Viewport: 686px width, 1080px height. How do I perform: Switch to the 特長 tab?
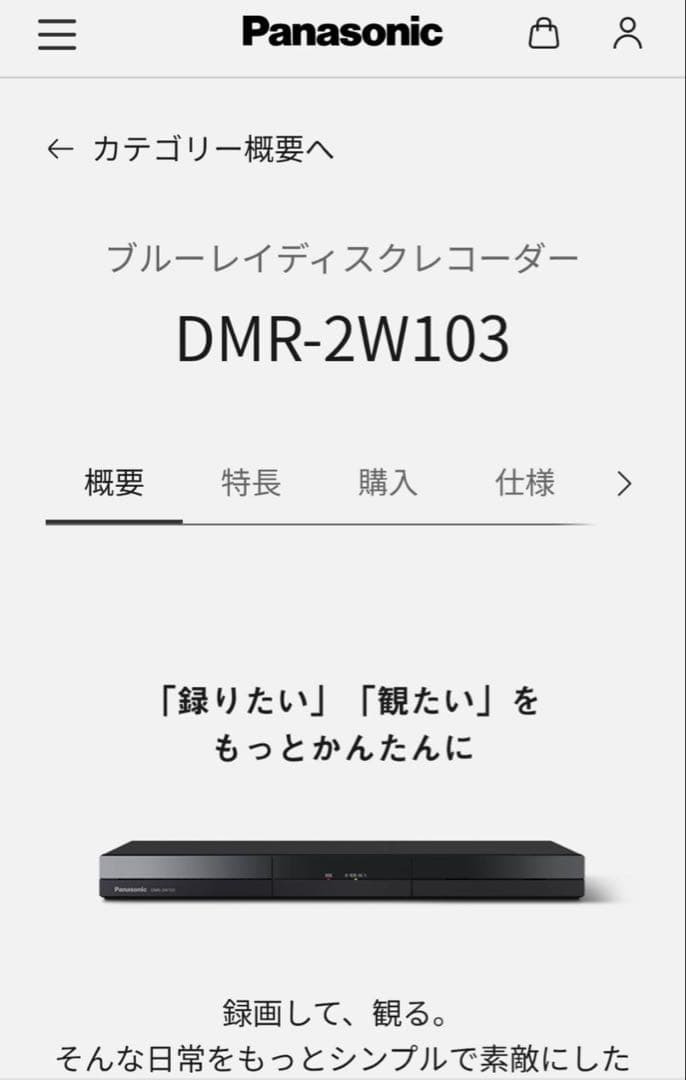point(251,484)
